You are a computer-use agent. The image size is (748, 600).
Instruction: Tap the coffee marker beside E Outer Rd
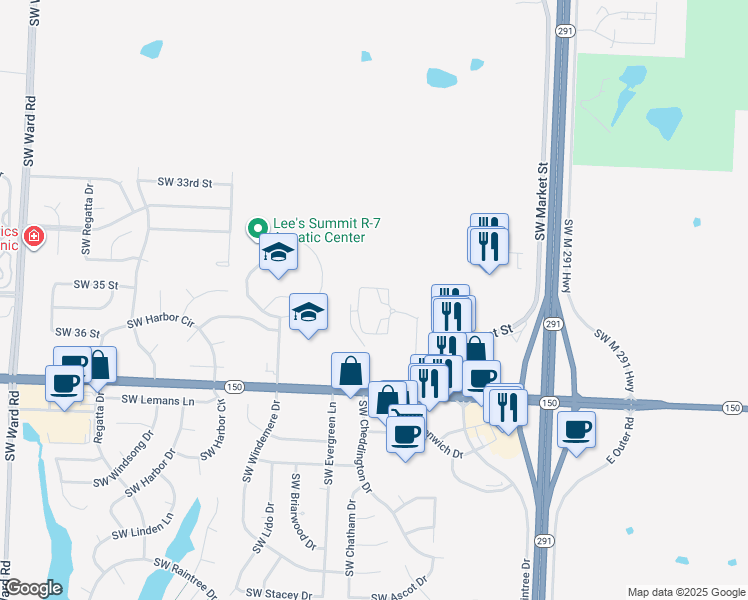coord(576,433)
